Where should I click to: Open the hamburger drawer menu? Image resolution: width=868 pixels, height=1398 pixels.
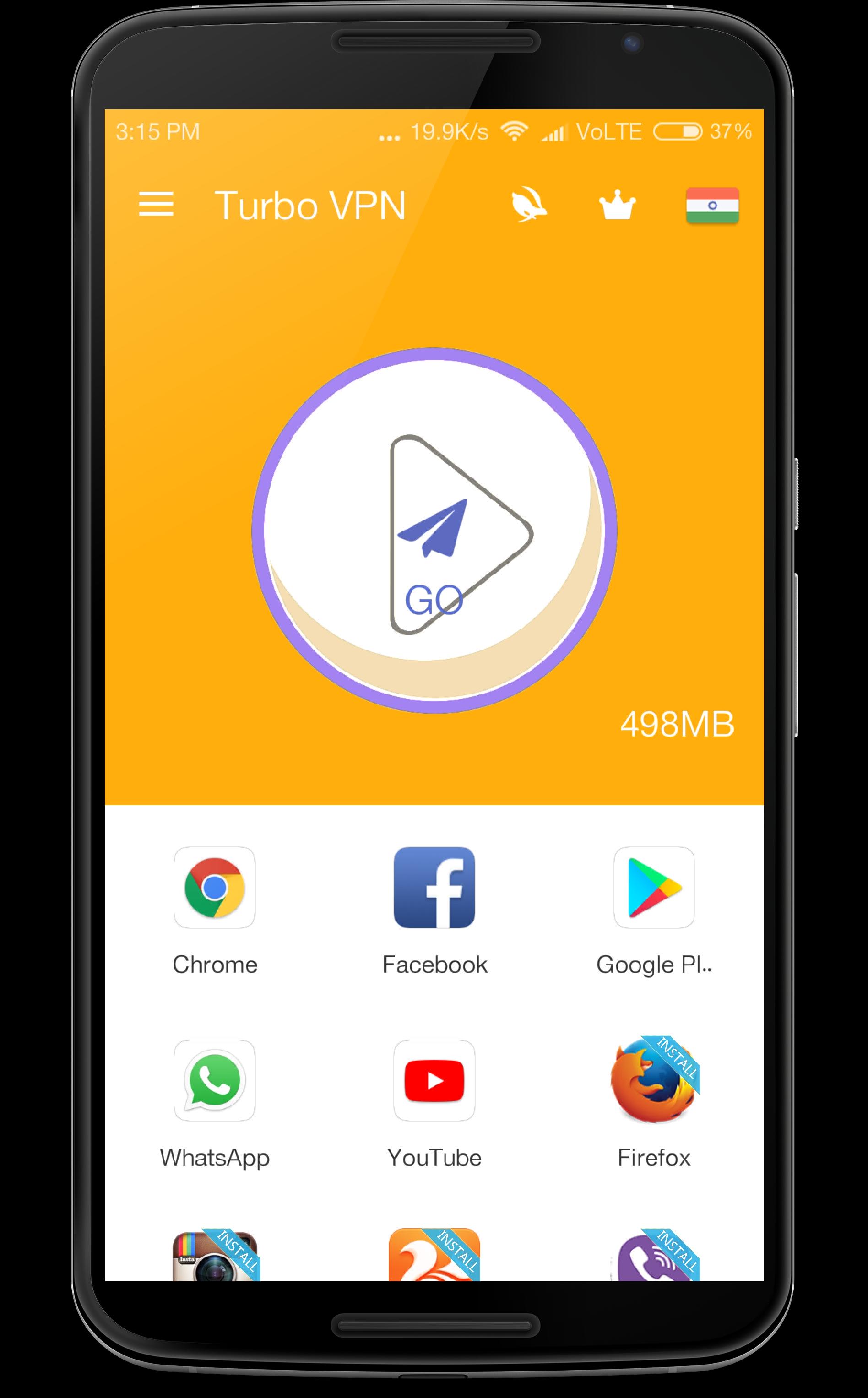click(156, 204)
